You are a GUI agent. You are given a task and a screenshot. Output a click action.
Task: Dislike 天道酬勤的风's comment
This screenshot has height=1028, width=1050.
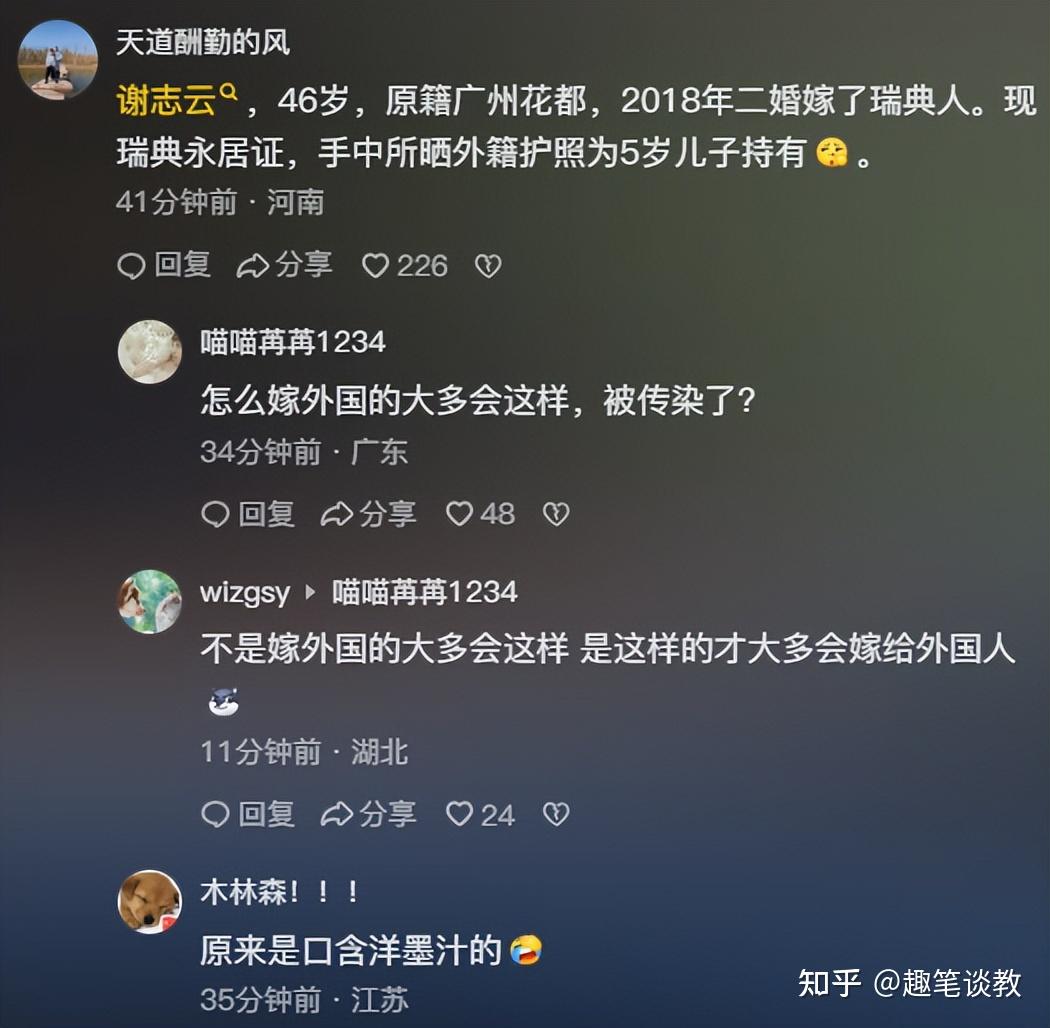point(488,265)
